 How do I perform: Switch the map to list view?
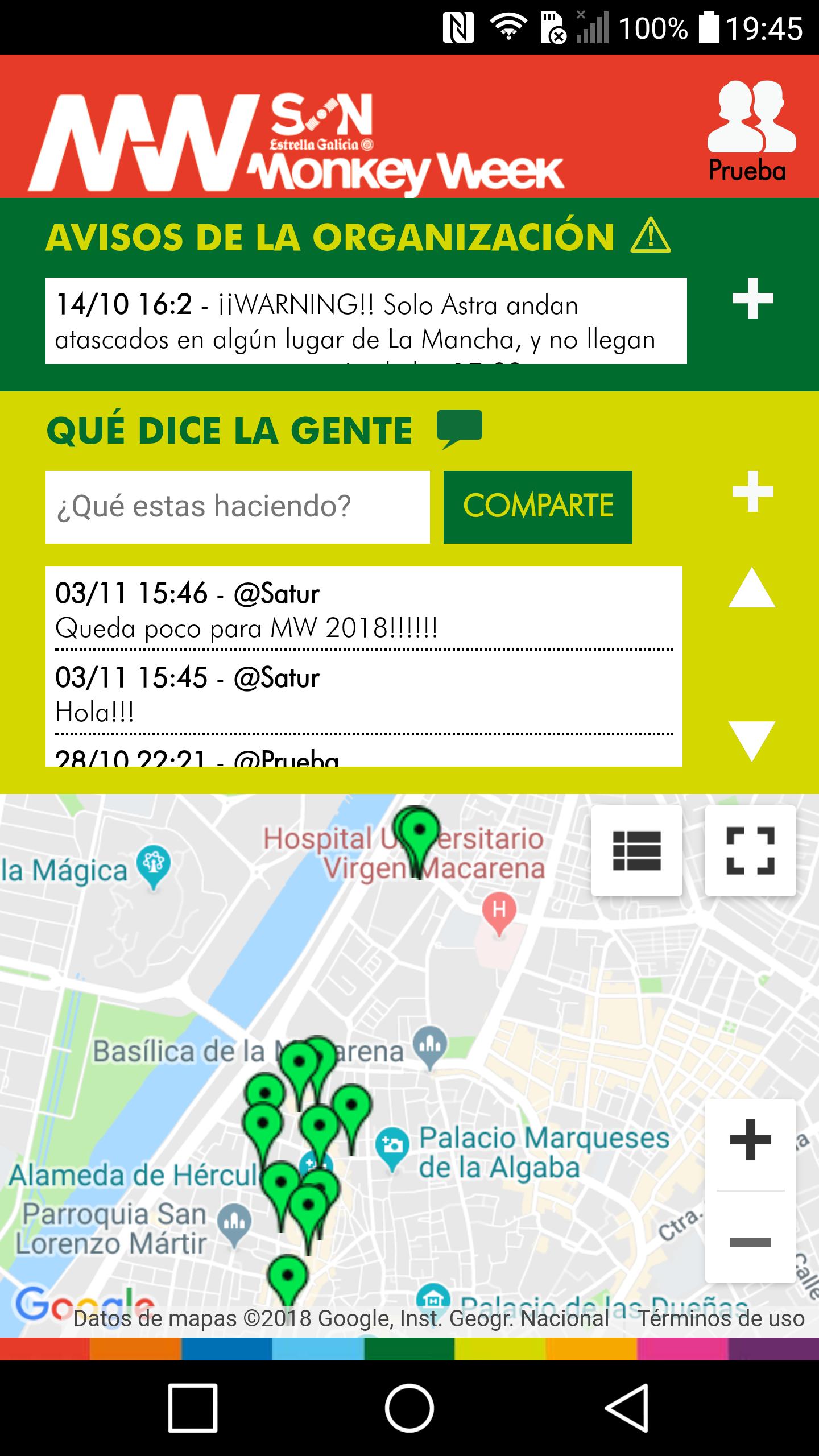click(x=636, y=850)
